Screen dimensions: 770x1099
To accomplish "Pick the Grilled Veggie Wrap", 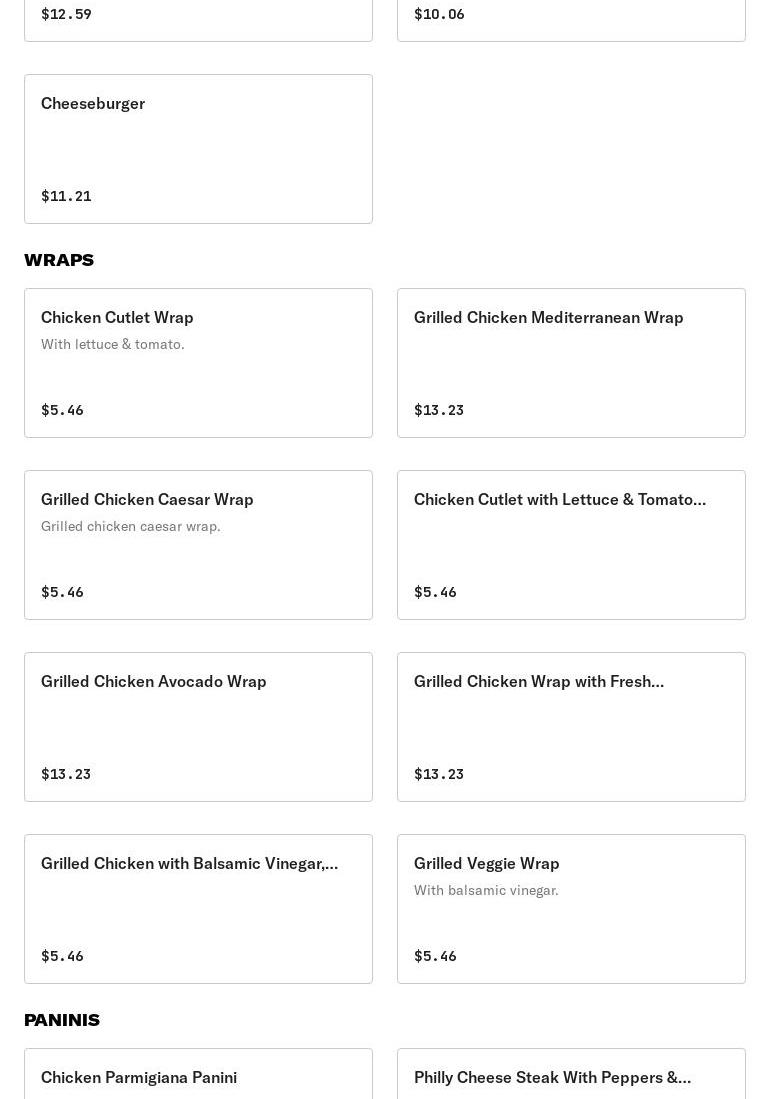I will click(571, 909).
